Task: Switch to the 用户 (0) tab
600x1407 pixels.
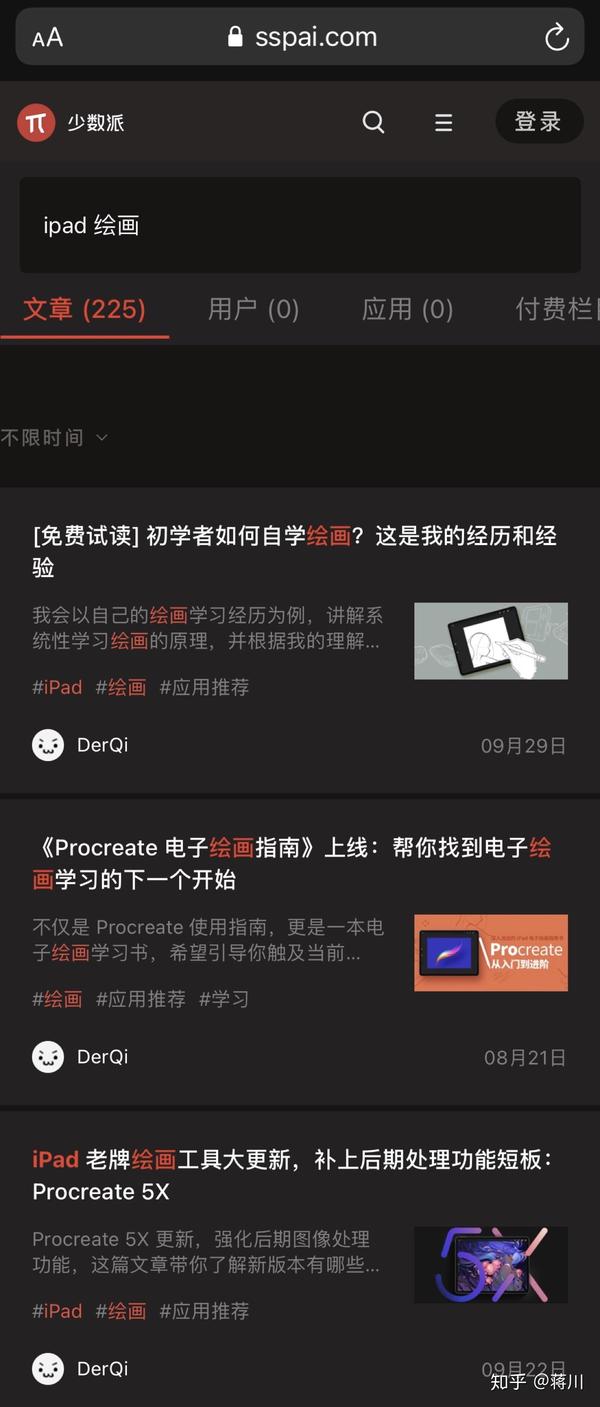Action: (253, 309)
